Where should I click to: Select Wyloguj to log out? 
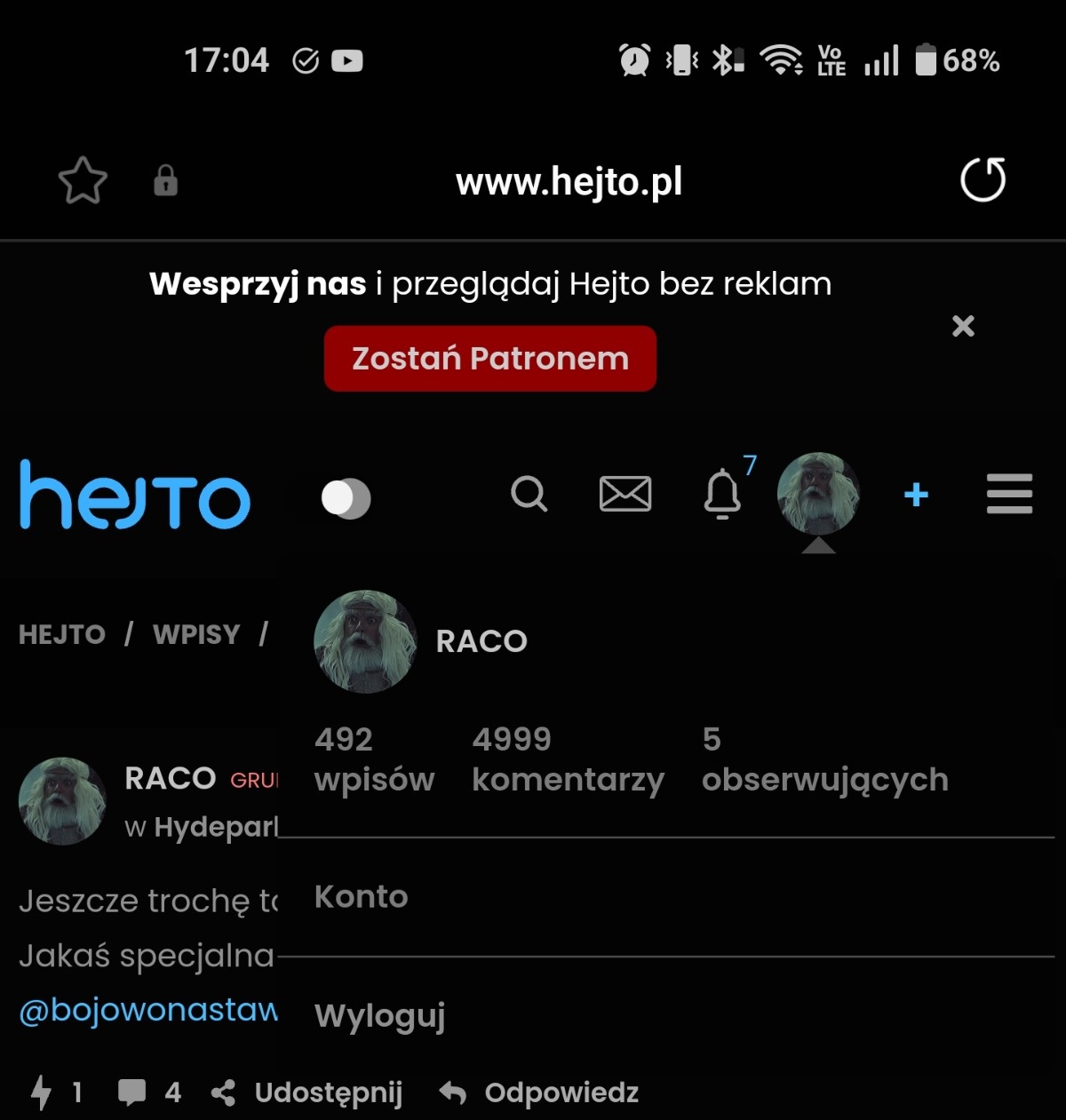(x=380, y=1015)
